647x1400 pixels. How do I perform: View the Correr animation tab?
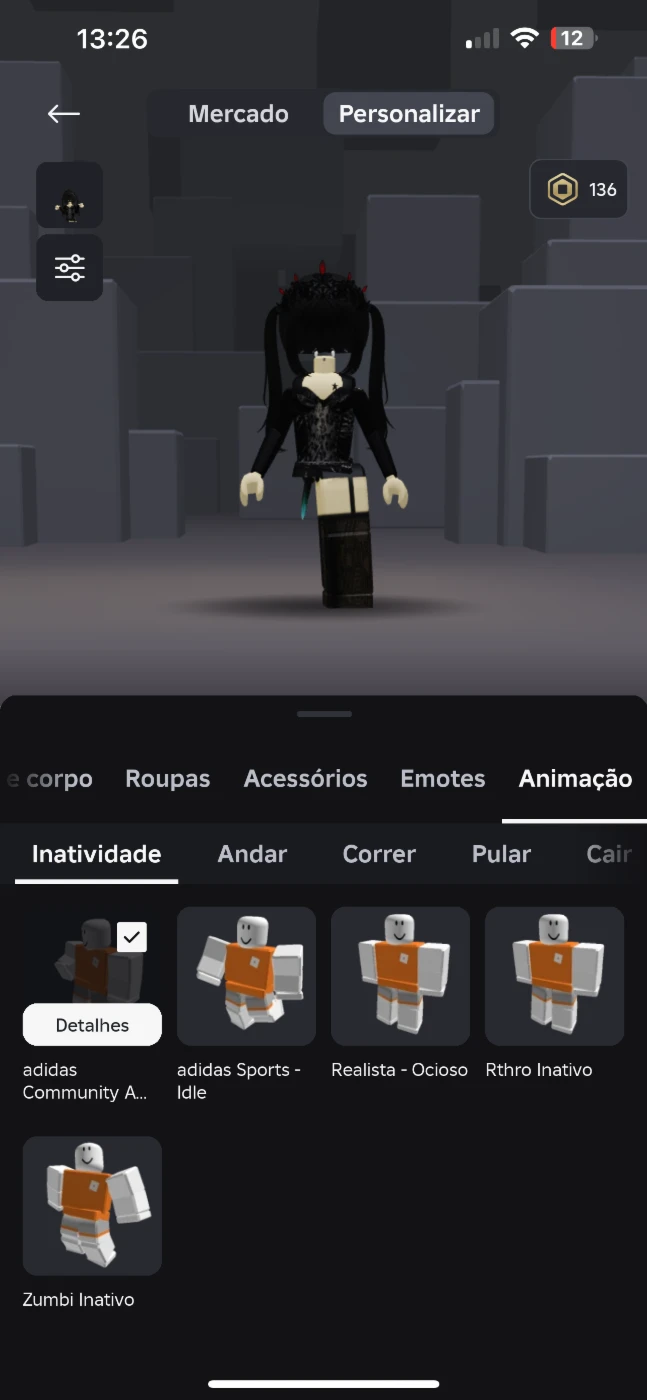(379, 854)
